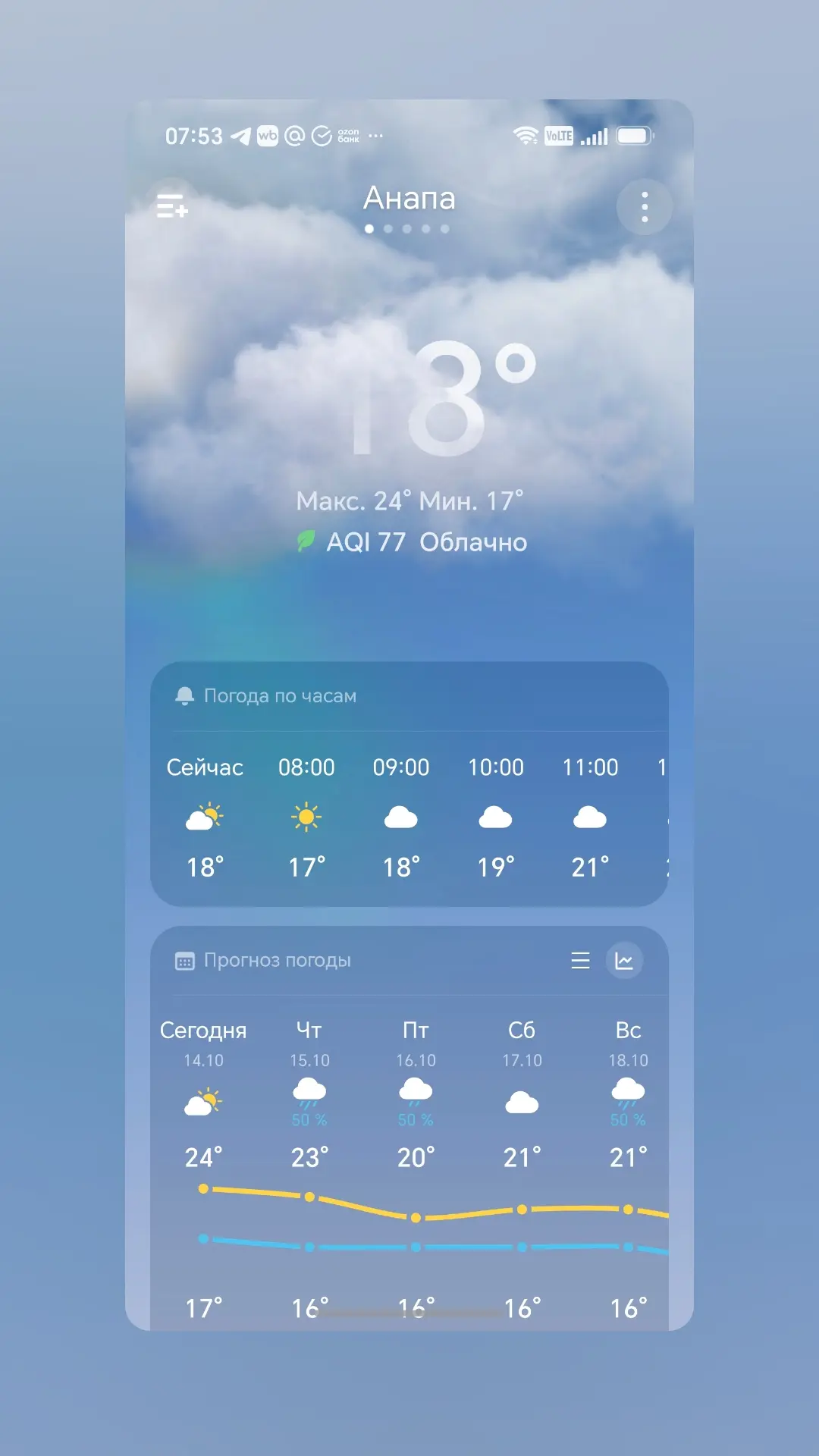Switch forecast to list view

580,961
